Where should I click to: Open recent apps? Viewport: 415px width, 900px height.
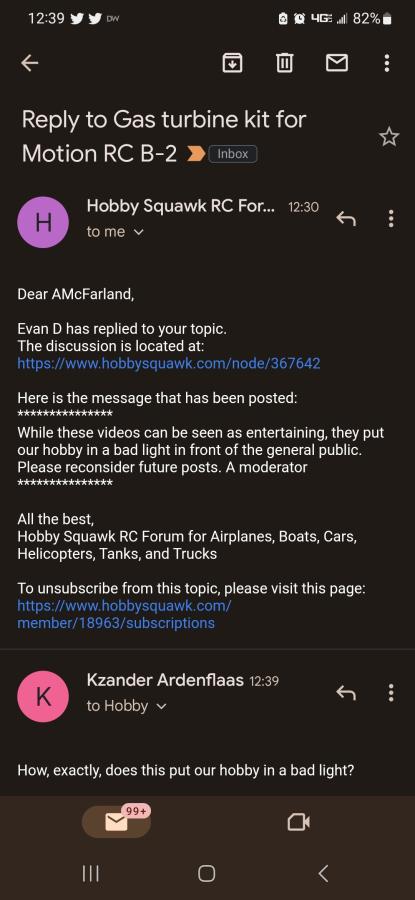(x=91, y=874)
